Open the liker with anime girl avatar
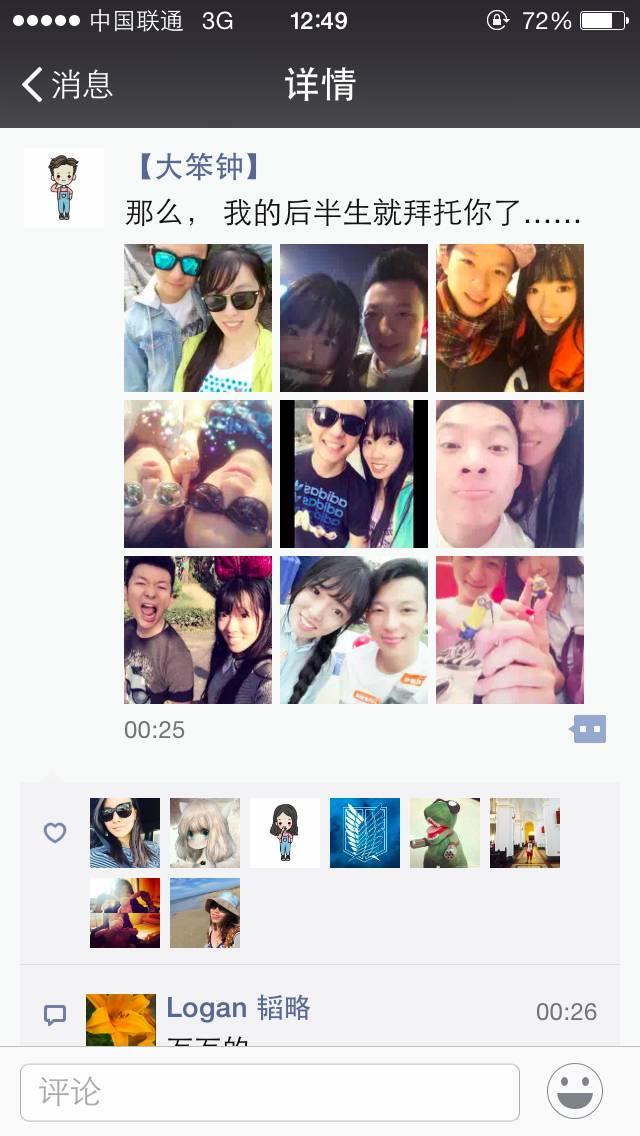 [x=205, y=833]
